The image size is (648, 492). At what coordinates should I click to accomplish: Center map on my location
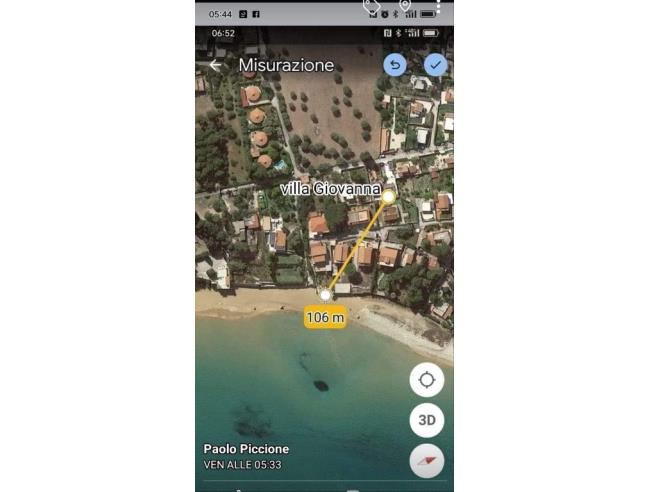coord(427,380)
